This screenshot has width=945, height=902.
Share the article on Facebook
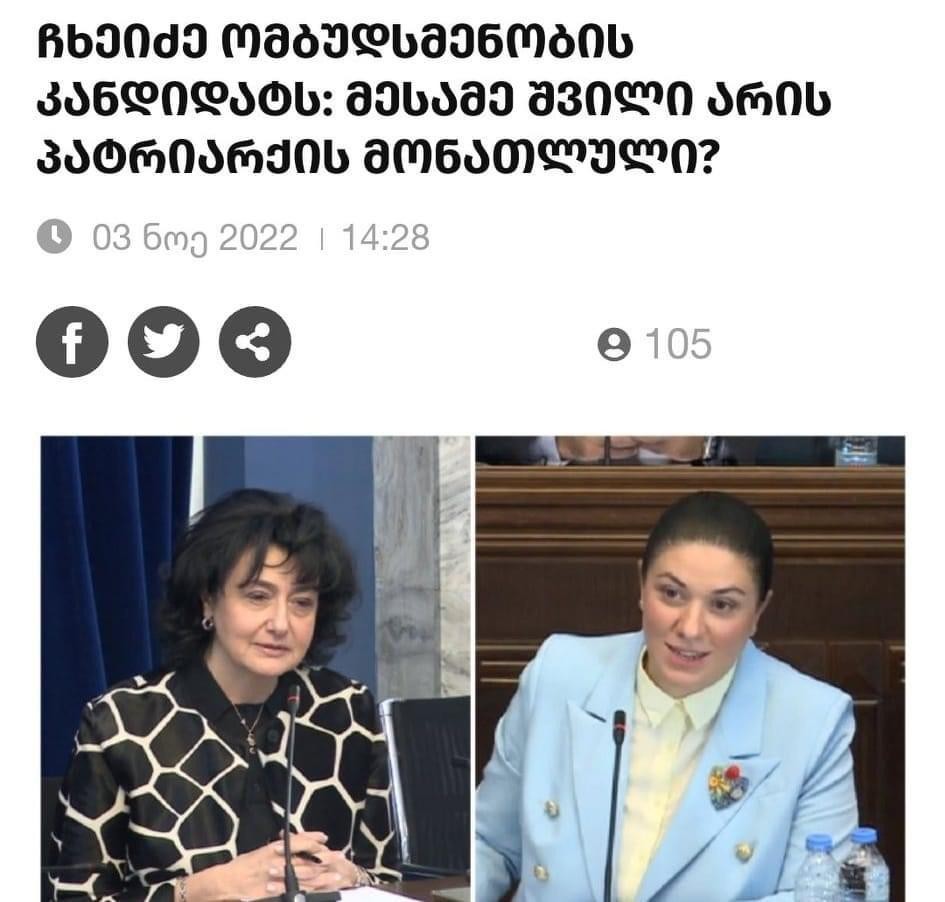click(72, 342)
